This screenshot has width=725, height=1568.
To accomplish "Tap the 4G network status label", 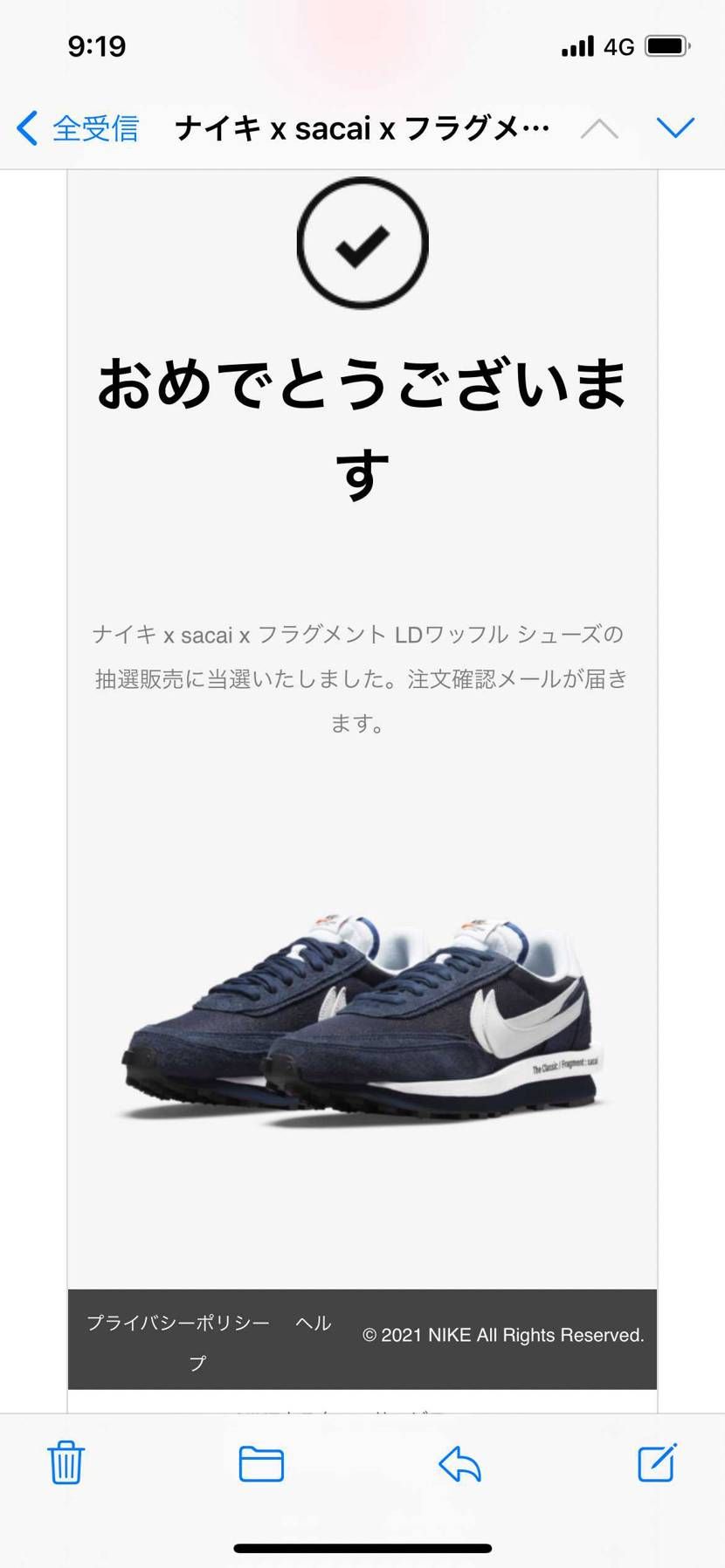I will pos(617,44).
